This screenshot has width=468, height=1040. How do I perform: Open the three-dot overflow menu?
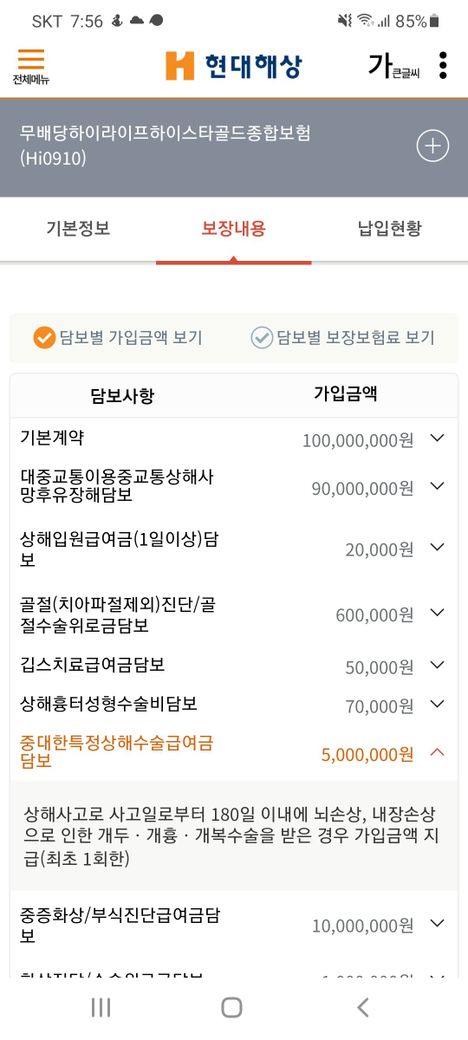(x=443, y=66)
